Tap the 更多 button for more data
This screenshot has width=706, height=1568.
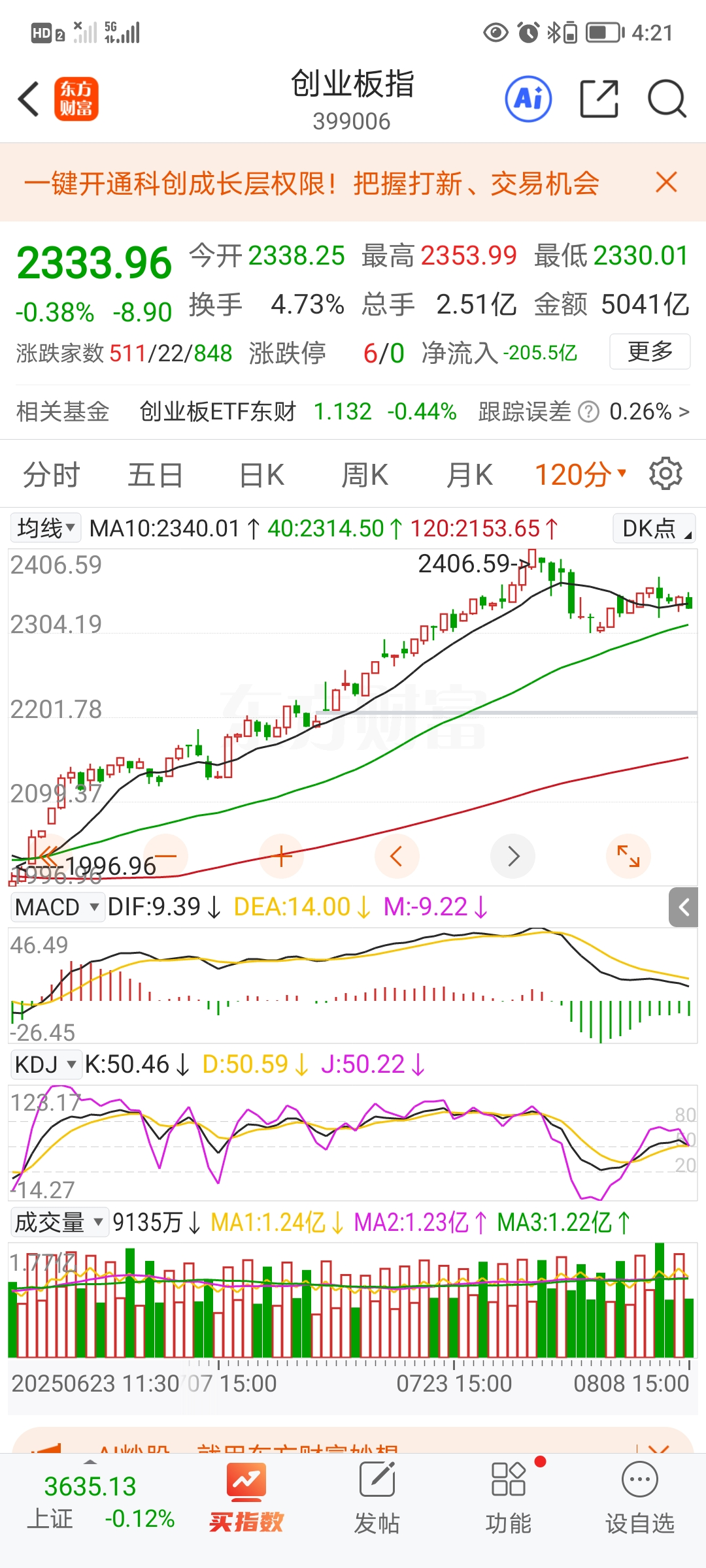coord(650,351)
